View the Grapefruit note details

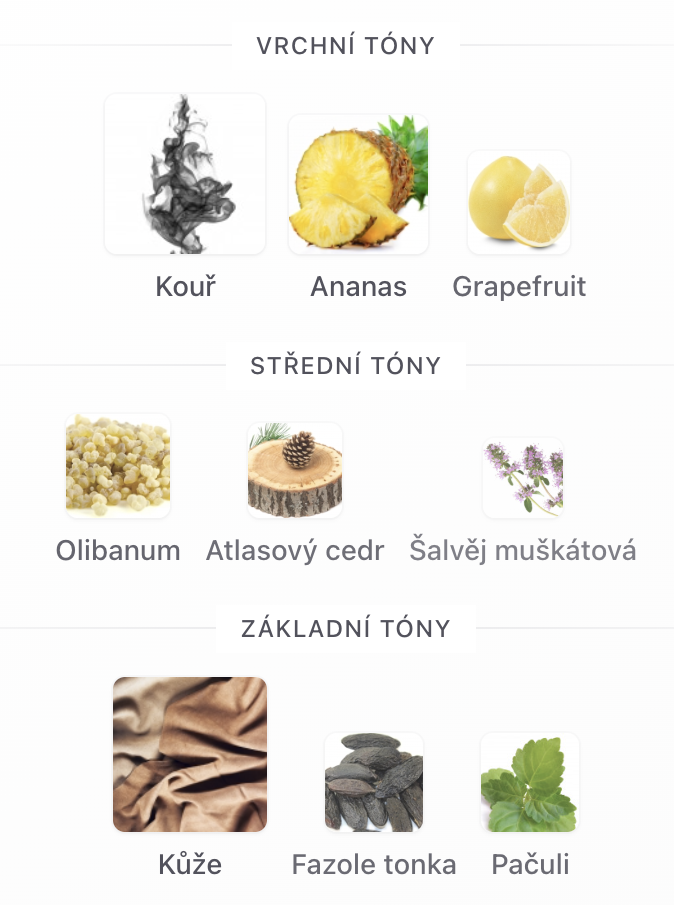519,203
